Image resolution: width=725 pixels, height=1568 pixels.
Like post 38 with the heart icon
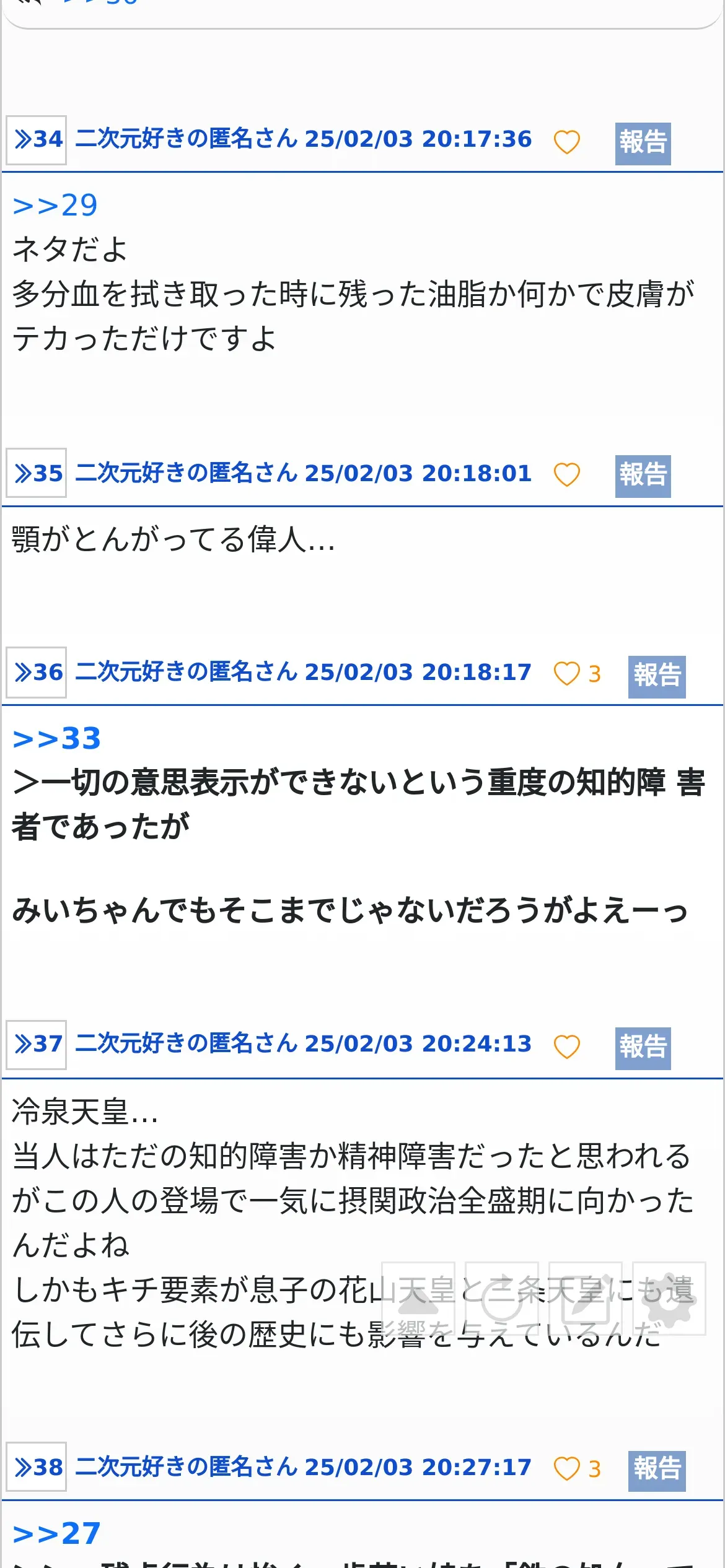click(x=566, y=1468)
